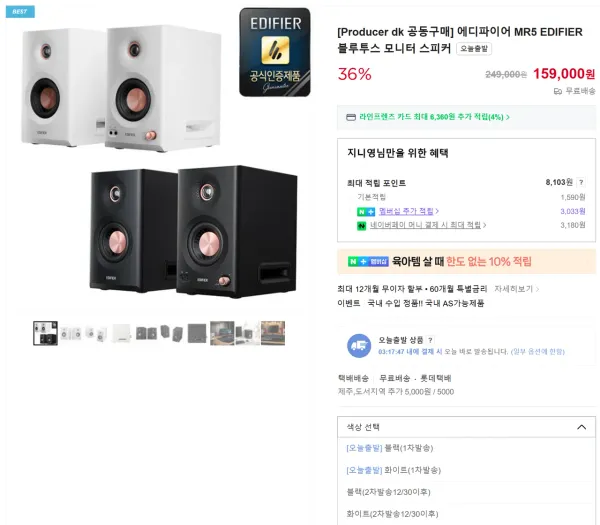Pick 블랙(2차발송12/30이후) color option
Viewport: 600px width, 525px height.
click(390, 492)
